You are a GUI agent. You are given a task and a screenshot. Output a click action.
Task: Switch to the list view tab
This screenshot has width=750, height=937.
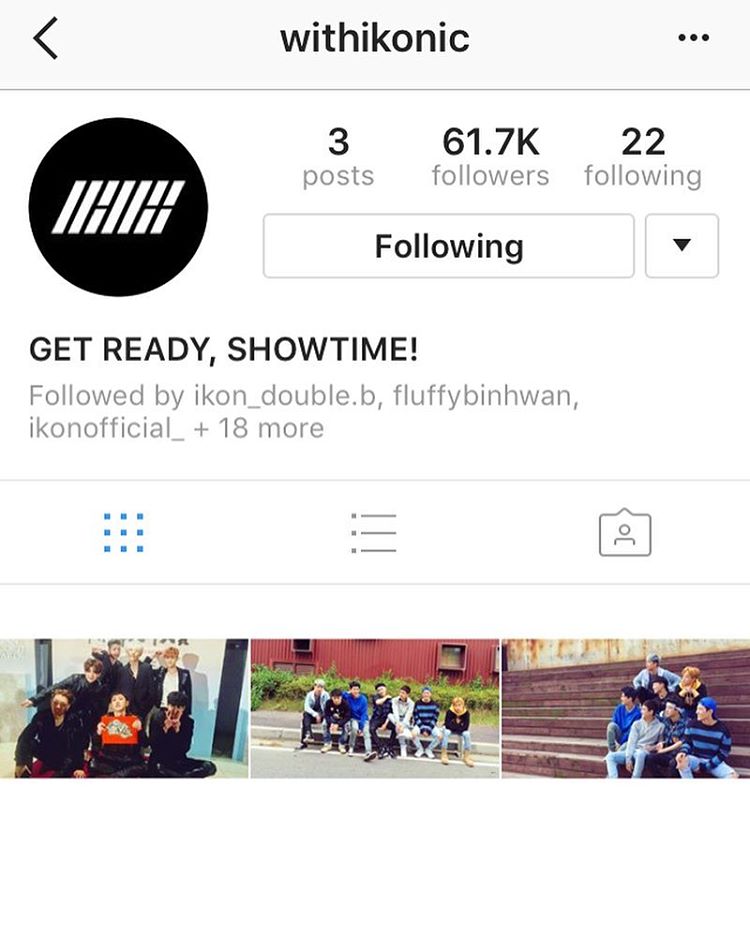(374, 533)
